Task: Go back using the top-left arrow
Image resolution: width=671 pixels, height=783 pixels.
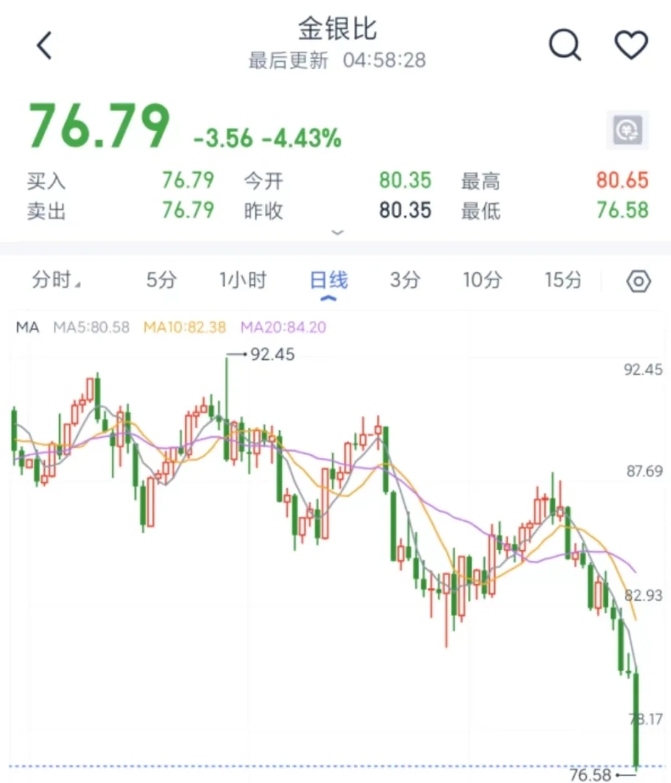Action: pyautogui.click(x=44, y=45)
